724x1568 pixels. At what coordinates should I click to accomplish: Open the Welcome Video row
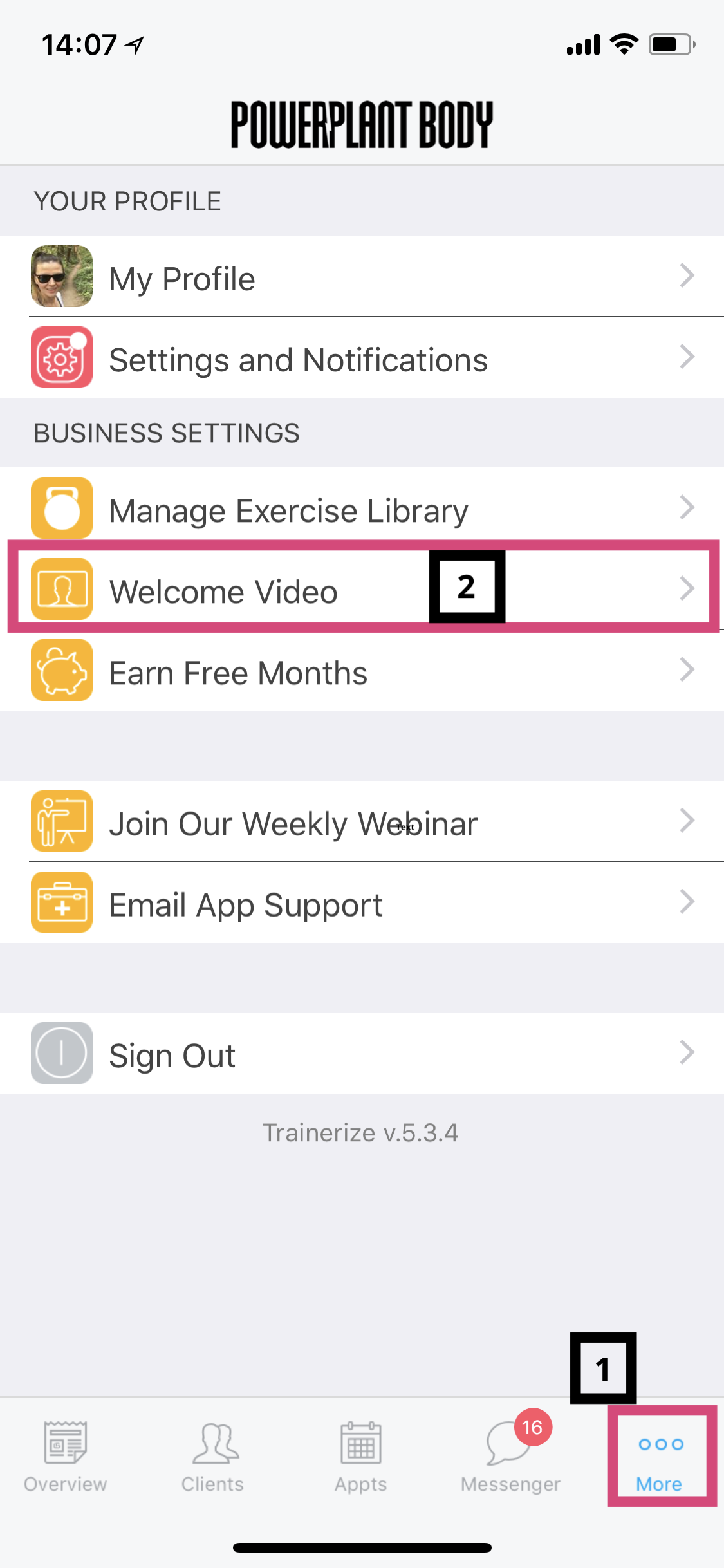point(362,589)
